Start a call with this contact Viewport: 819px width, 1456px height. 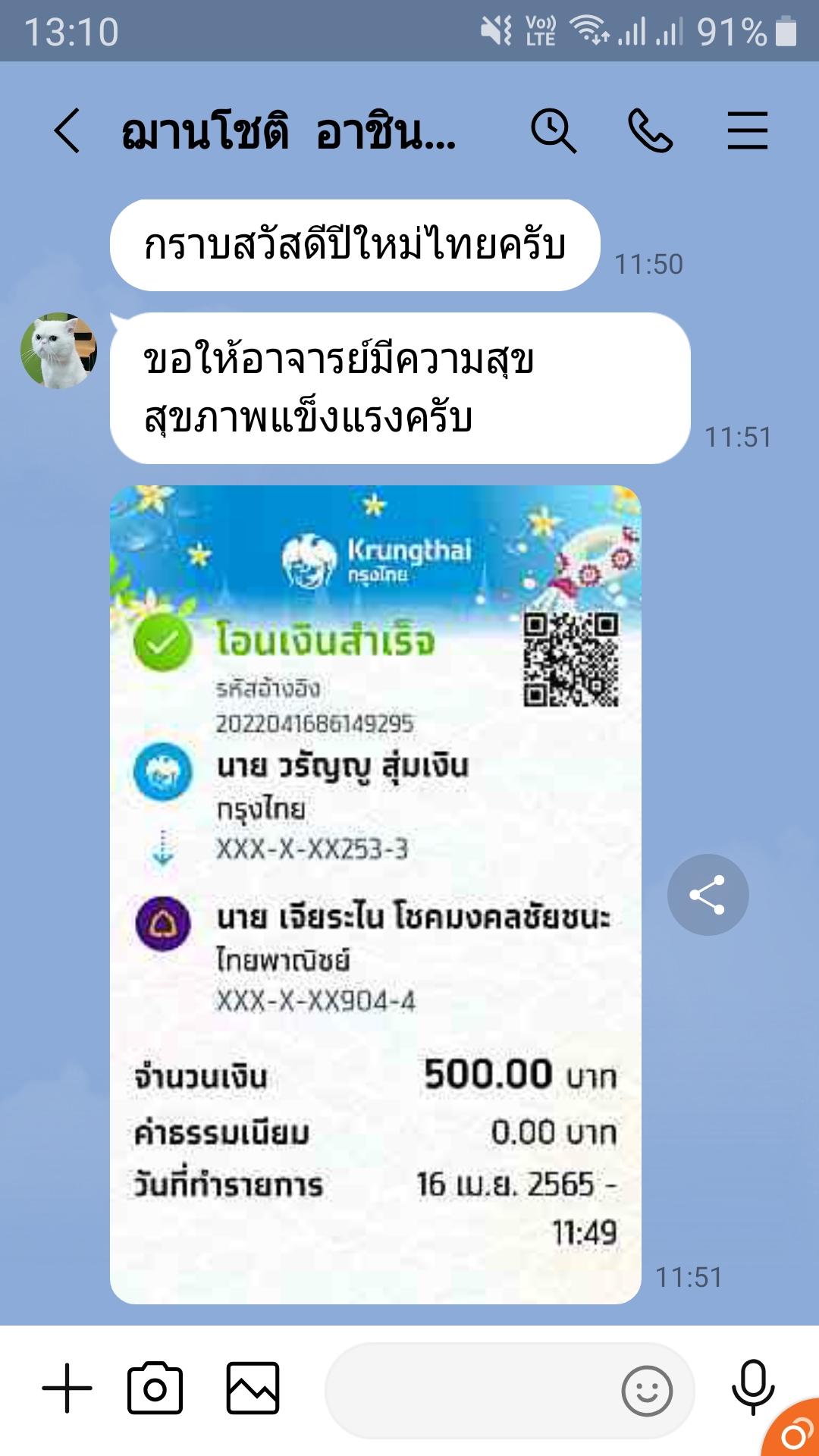pyautogui.click(x=650, y=130)
